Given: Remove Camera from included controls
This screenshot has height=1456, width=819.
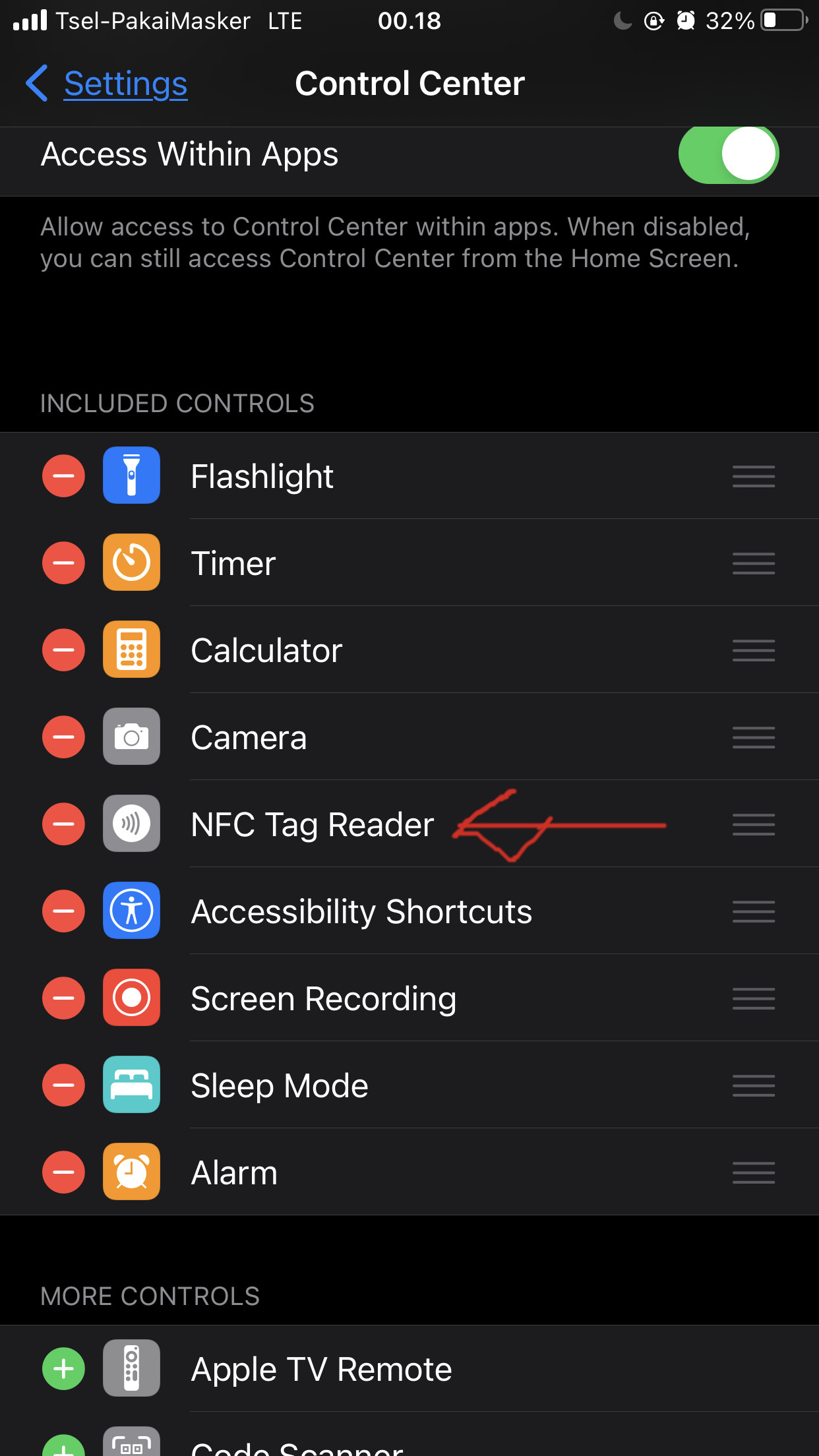Looking at the screenshot, I should pos(63,737).
